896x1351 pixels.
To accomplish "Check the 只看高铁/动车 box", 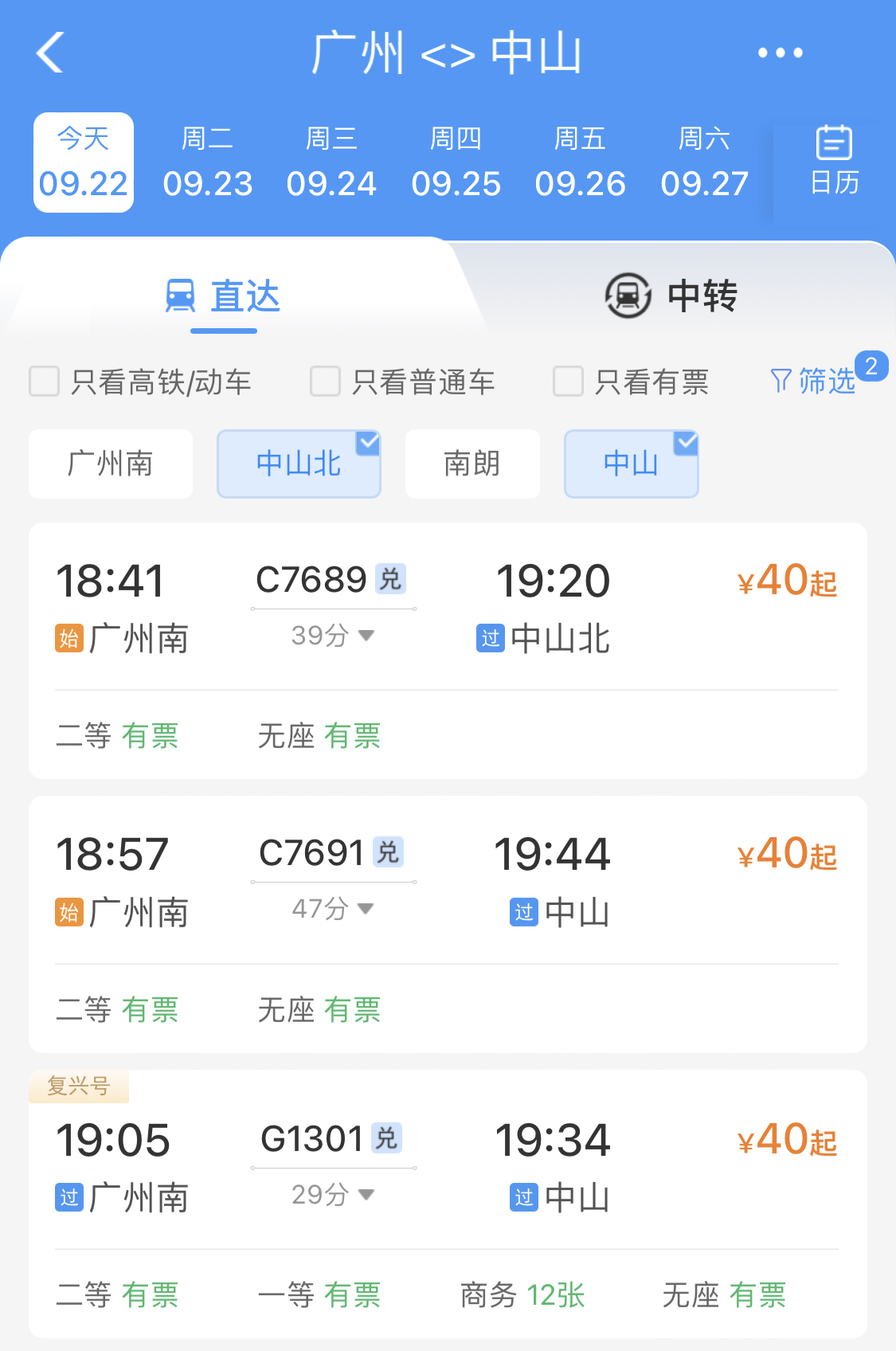I will point(45,382).
